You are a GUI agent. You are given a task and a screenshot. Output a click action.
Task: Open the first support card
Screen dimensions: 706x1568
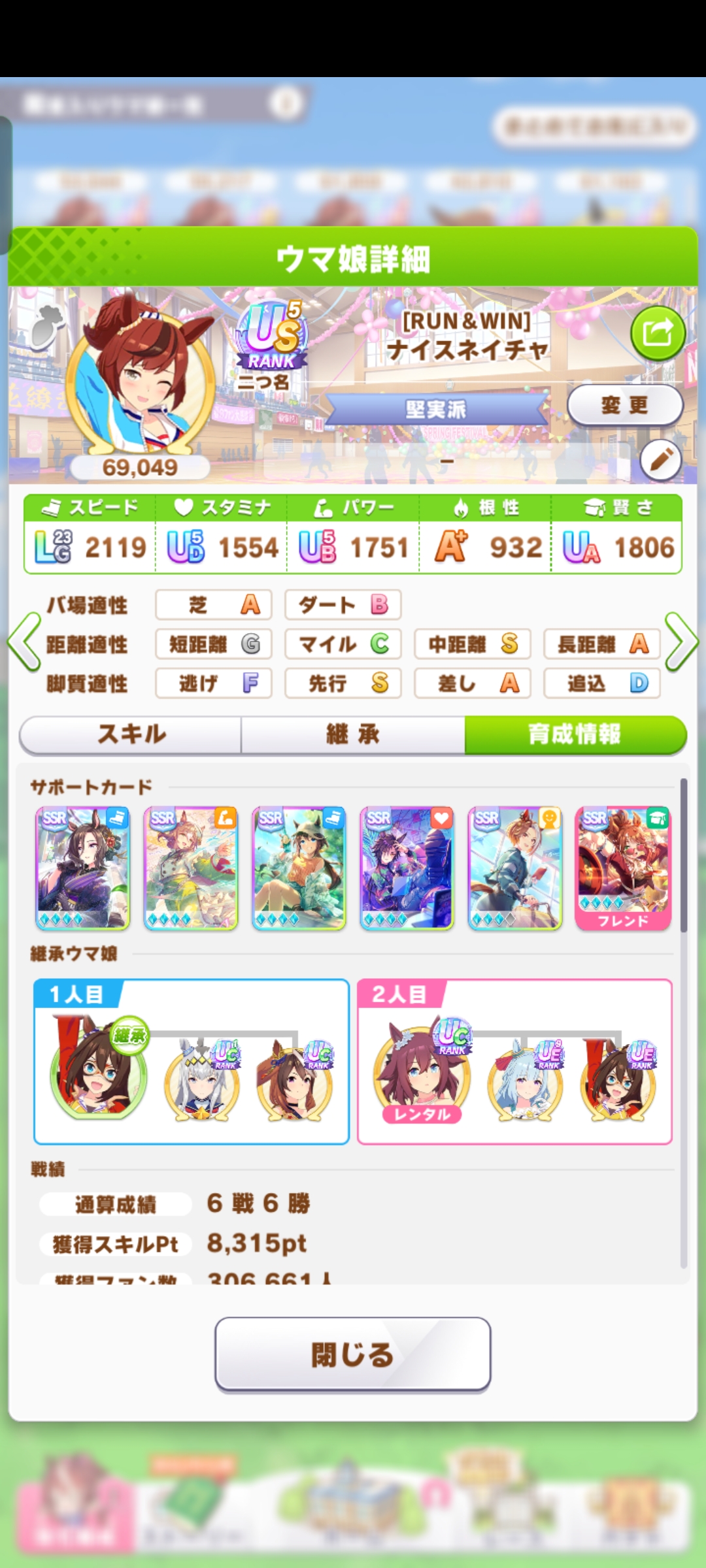coord(82,868)
